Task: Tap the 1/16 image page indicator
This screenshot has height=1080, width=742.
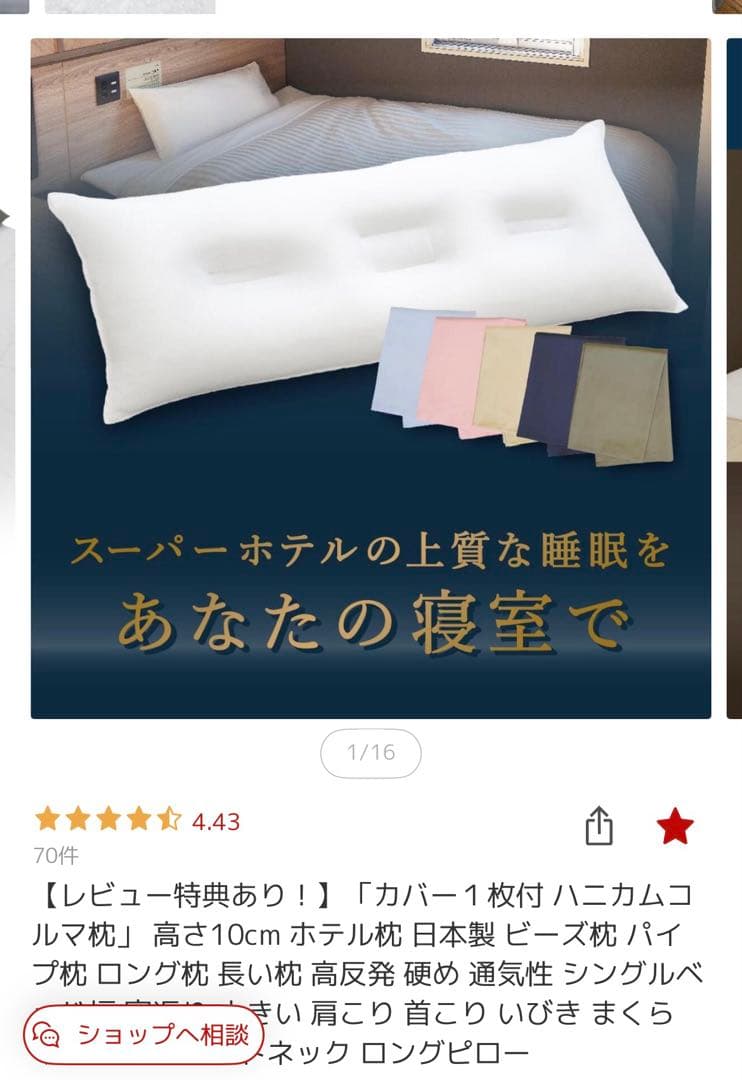Action: (x=370, y=753)
